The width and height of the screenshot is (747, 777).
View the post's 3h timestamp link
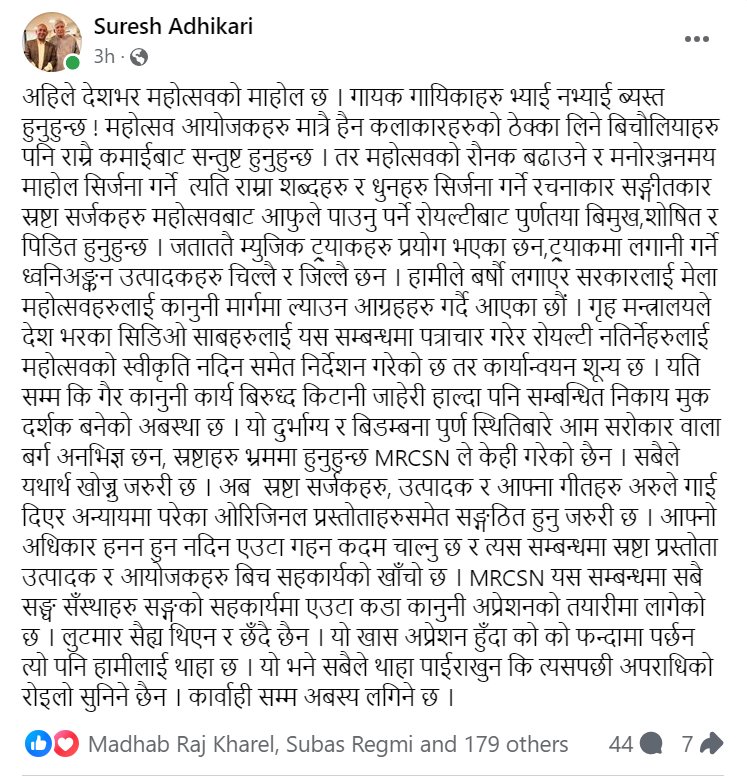103,57
